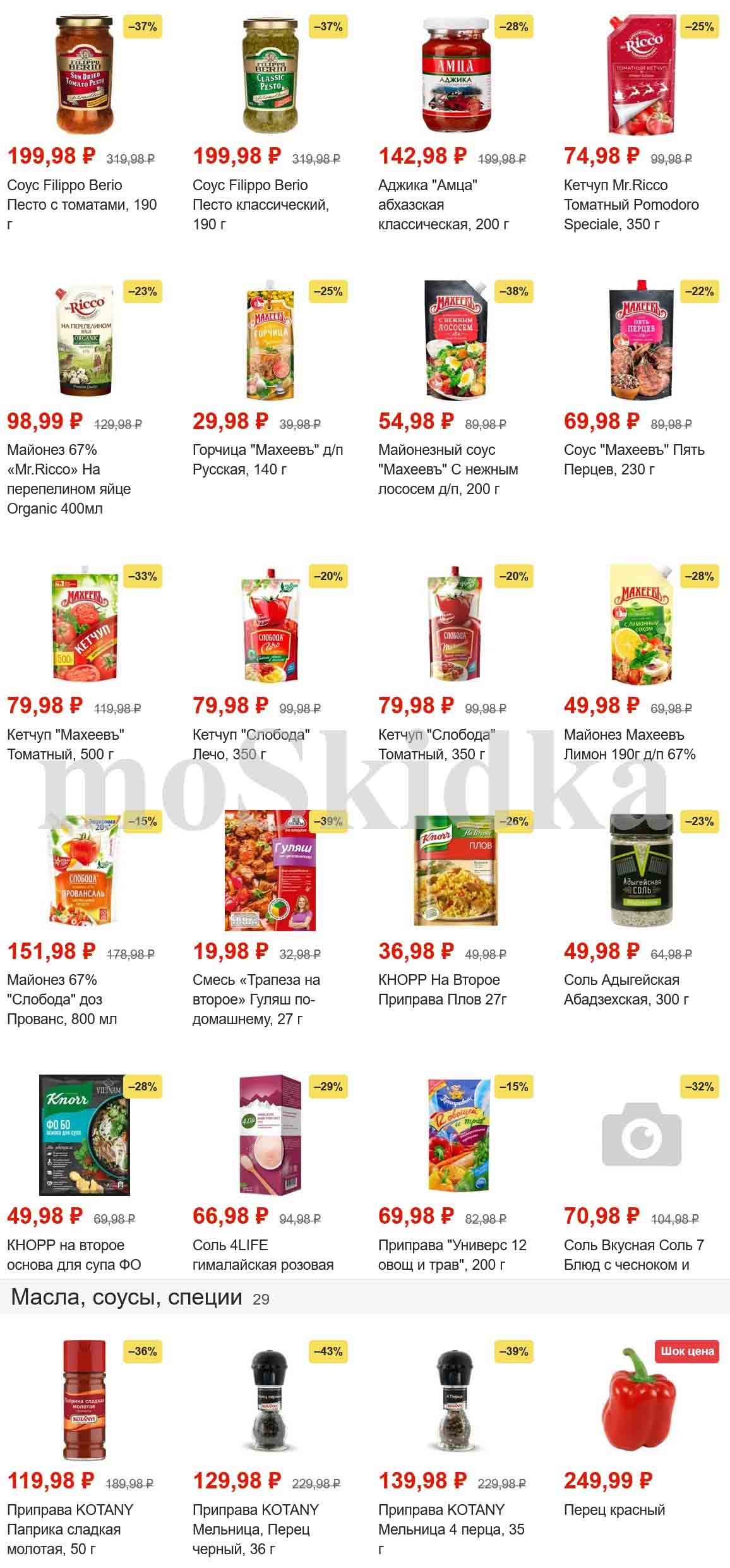Select Смесь Трапеза на второе Гуляш
Viewport: 730px width, 1568px height.
pyautogui.click(x=256, y=999)
